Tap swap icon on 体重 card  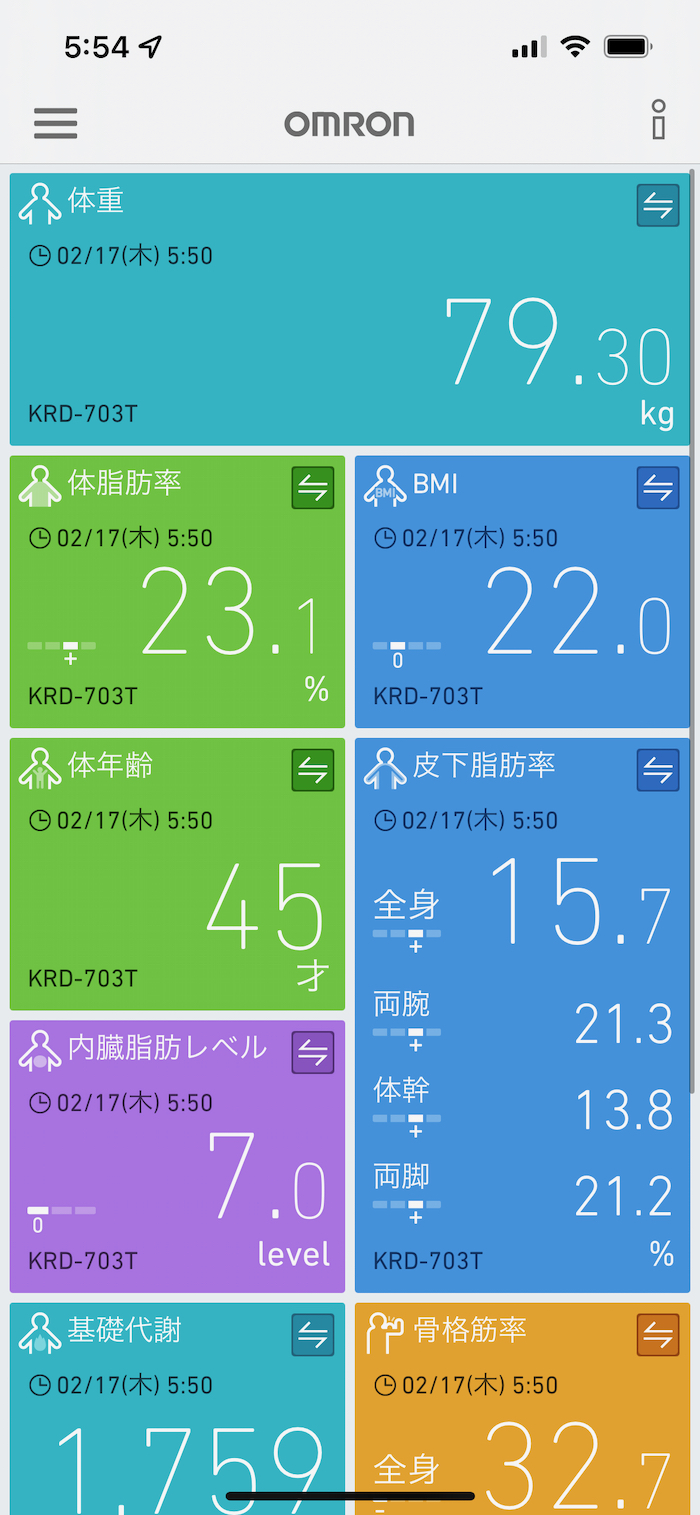pos(657,206)
